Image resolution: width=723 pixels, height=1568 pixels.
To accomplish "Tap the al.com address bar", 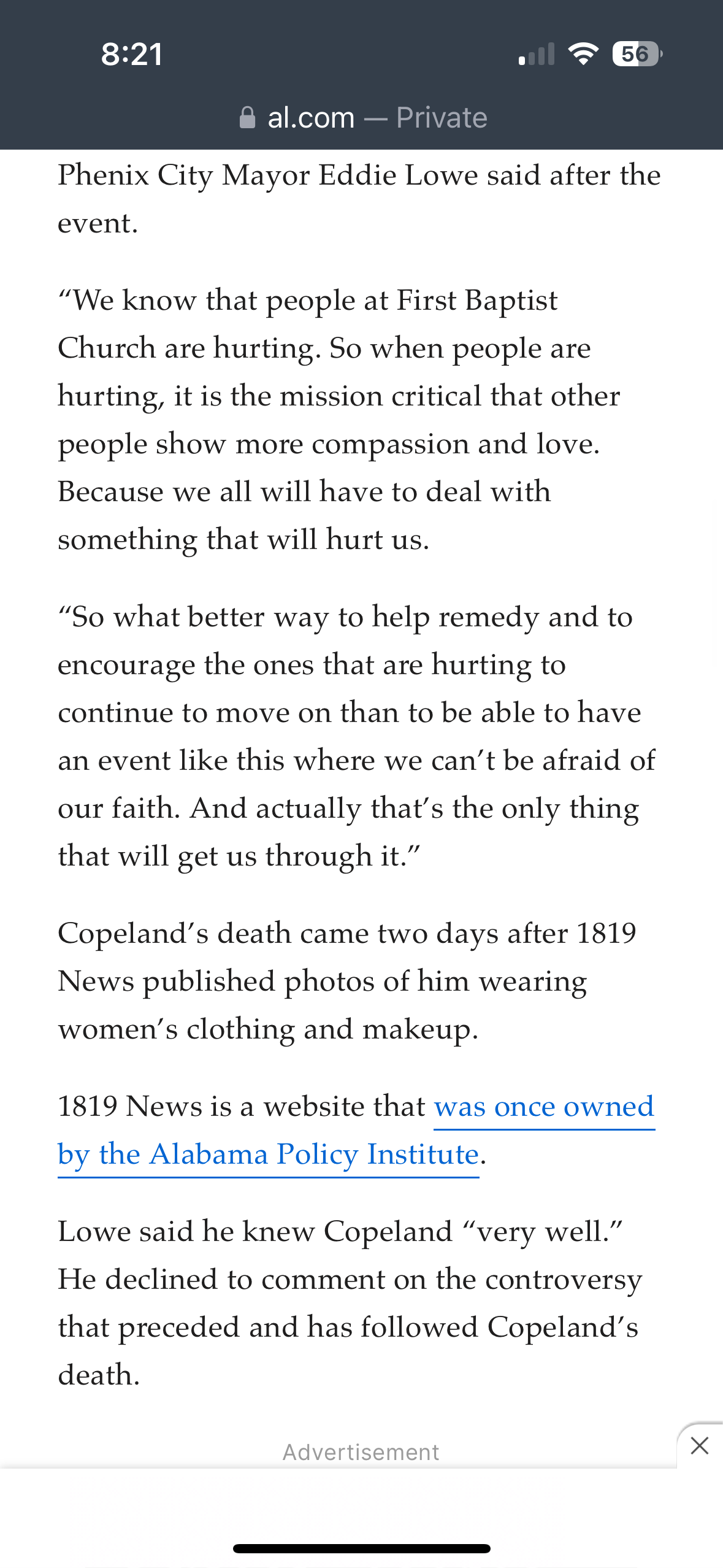I will [362, 117].
